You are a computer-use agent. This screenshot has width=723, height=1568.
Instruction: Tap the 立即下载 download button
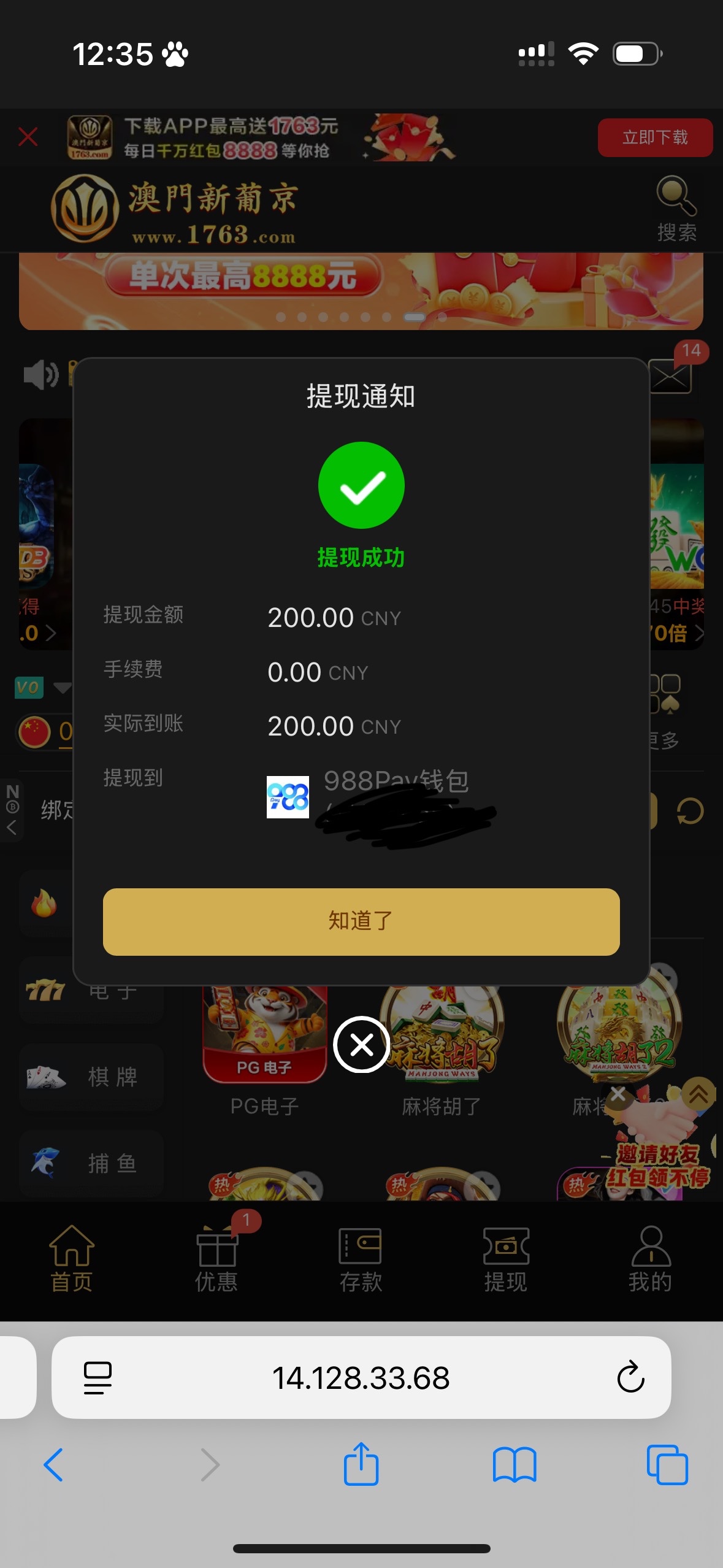click(x=654, y=137)
